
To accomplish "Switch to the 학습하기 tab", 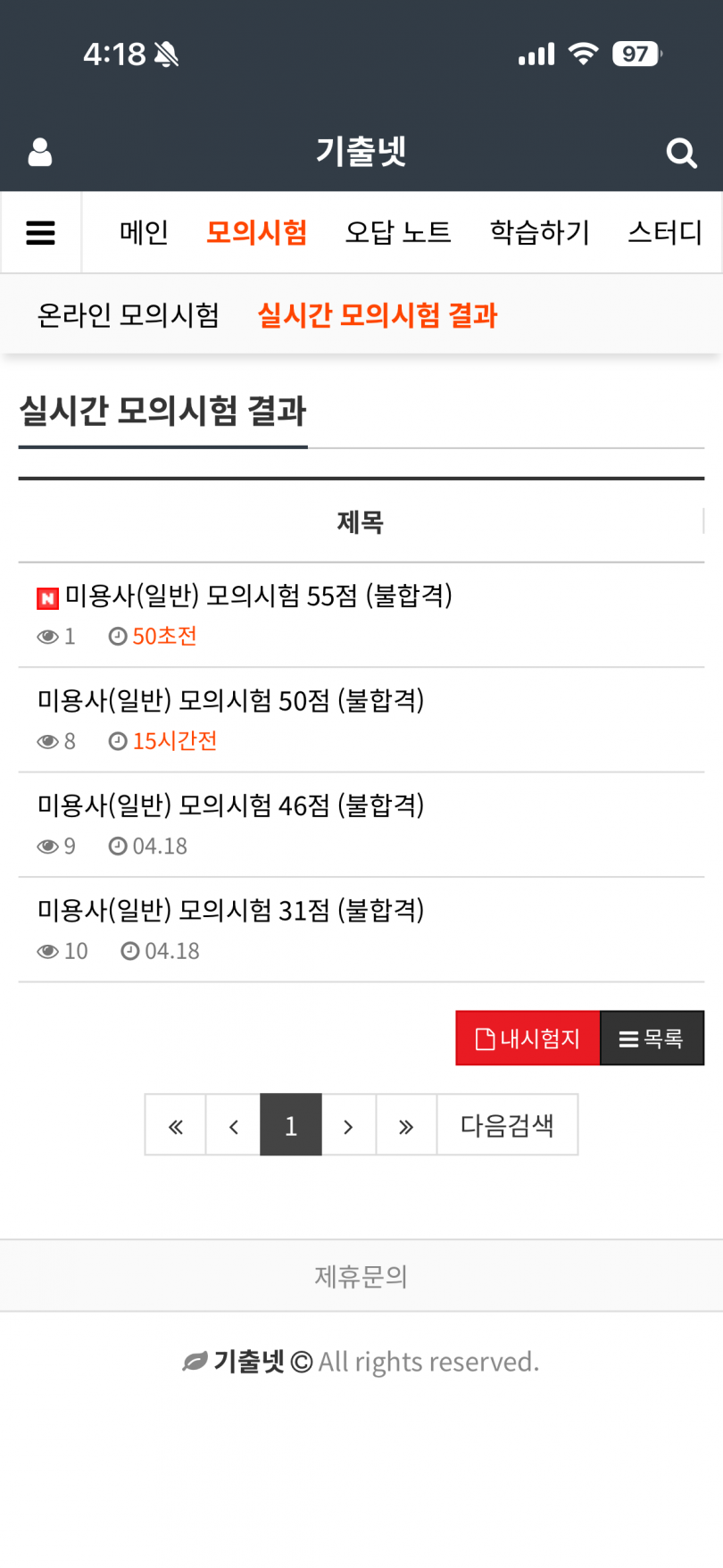I will coord(539,233).
